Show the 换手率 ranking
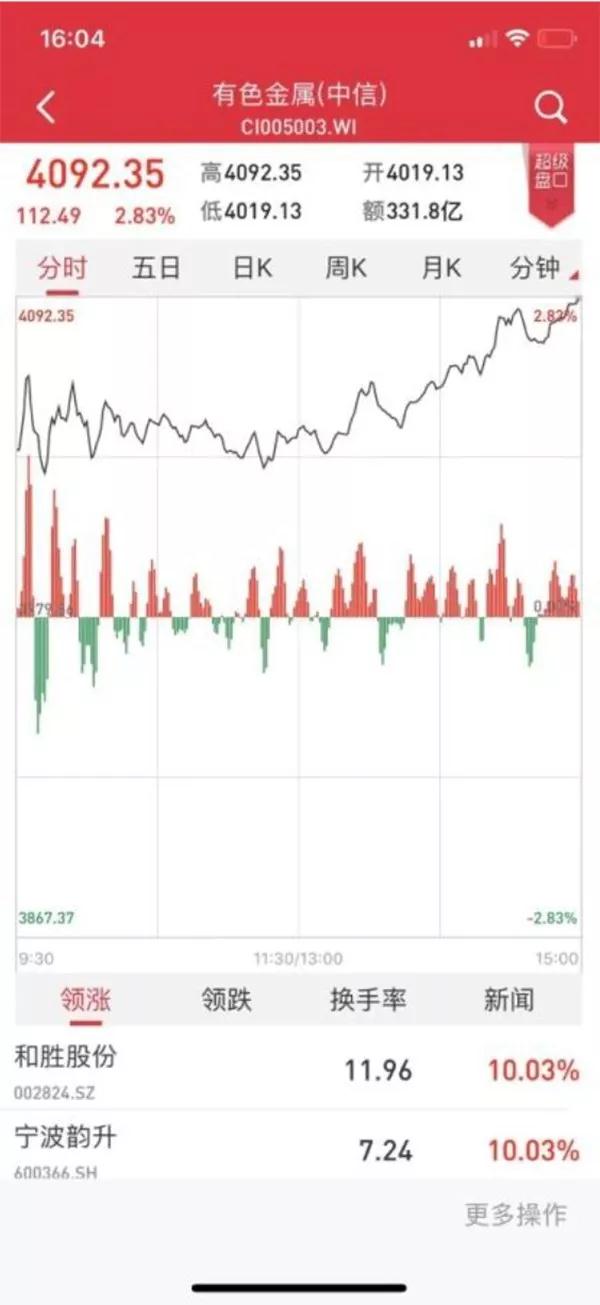600x1305 pixels. 369,1000
